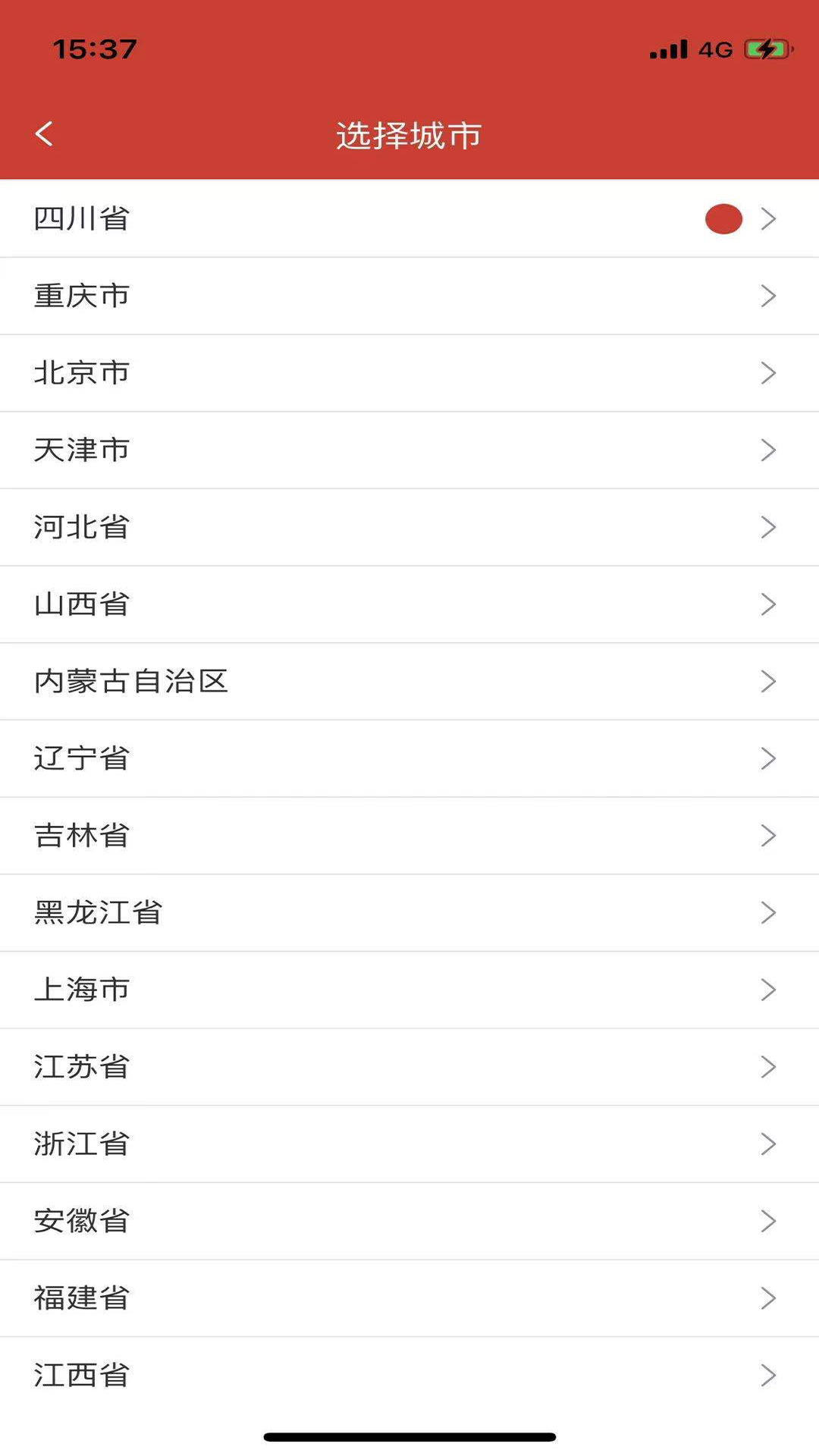The width and height of the screenshot is (819, 1456).
Task: Open the 江西省 row
Action: click(82, 1375)
